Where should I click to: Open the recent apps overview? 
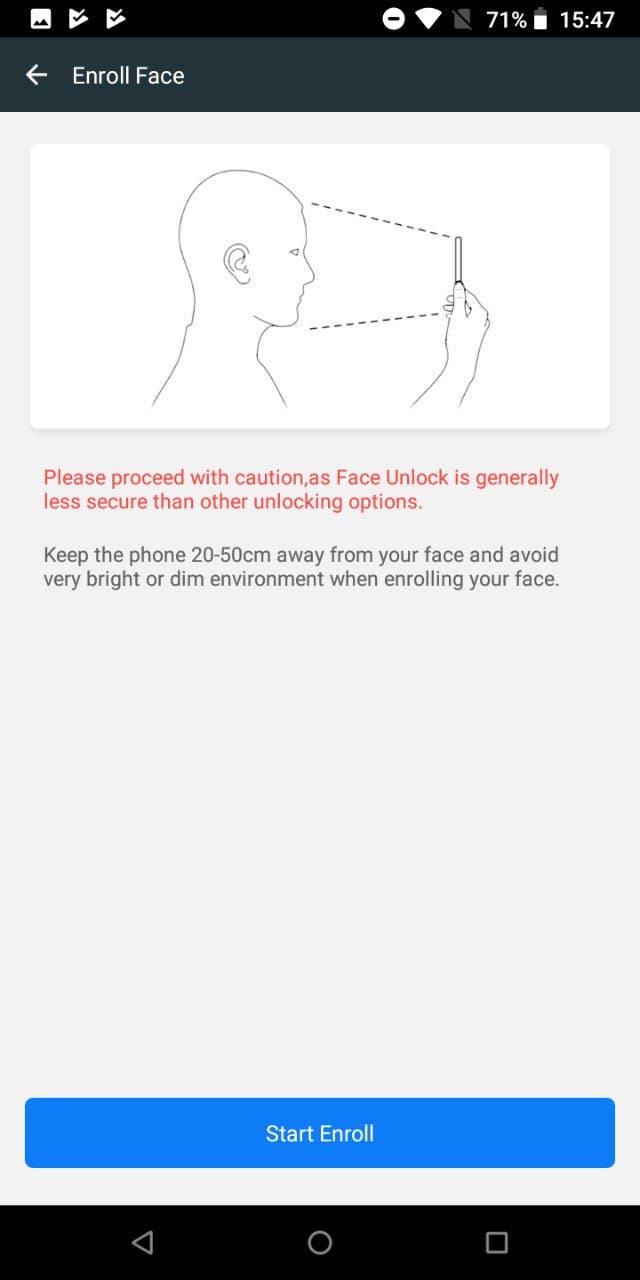click(497, 1242)
